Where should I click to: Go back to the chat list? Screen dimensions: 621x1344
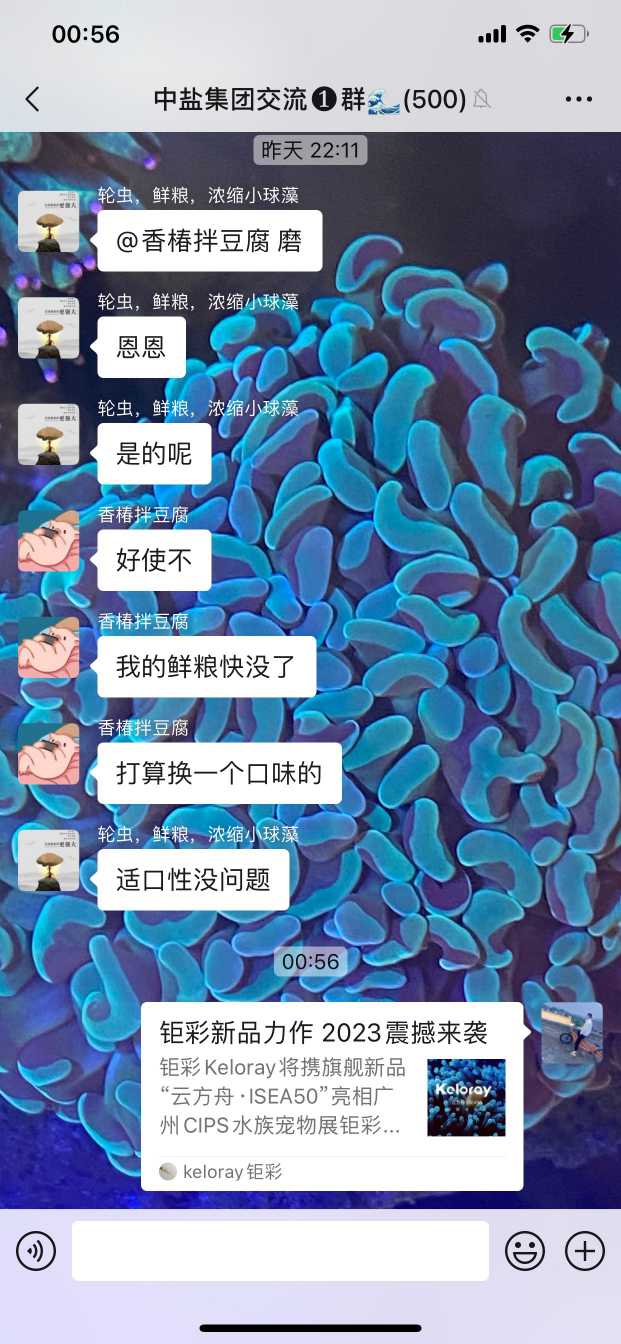pos(33,99)
